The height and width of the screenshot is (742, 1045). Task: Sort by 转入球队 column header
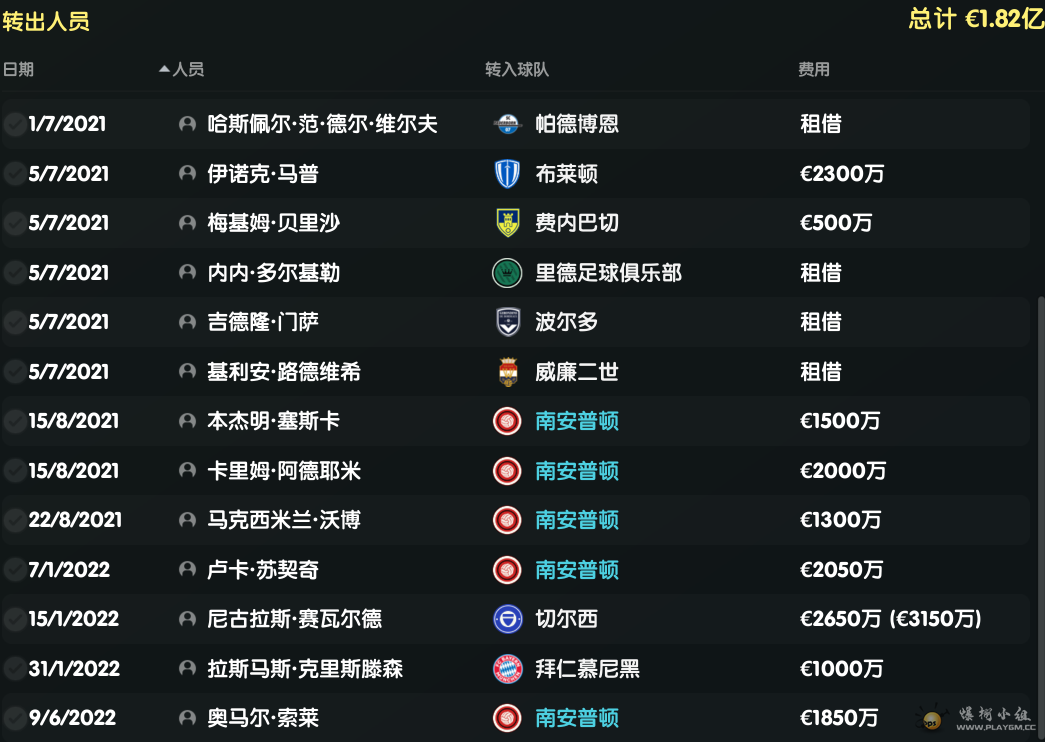(516, 70)
